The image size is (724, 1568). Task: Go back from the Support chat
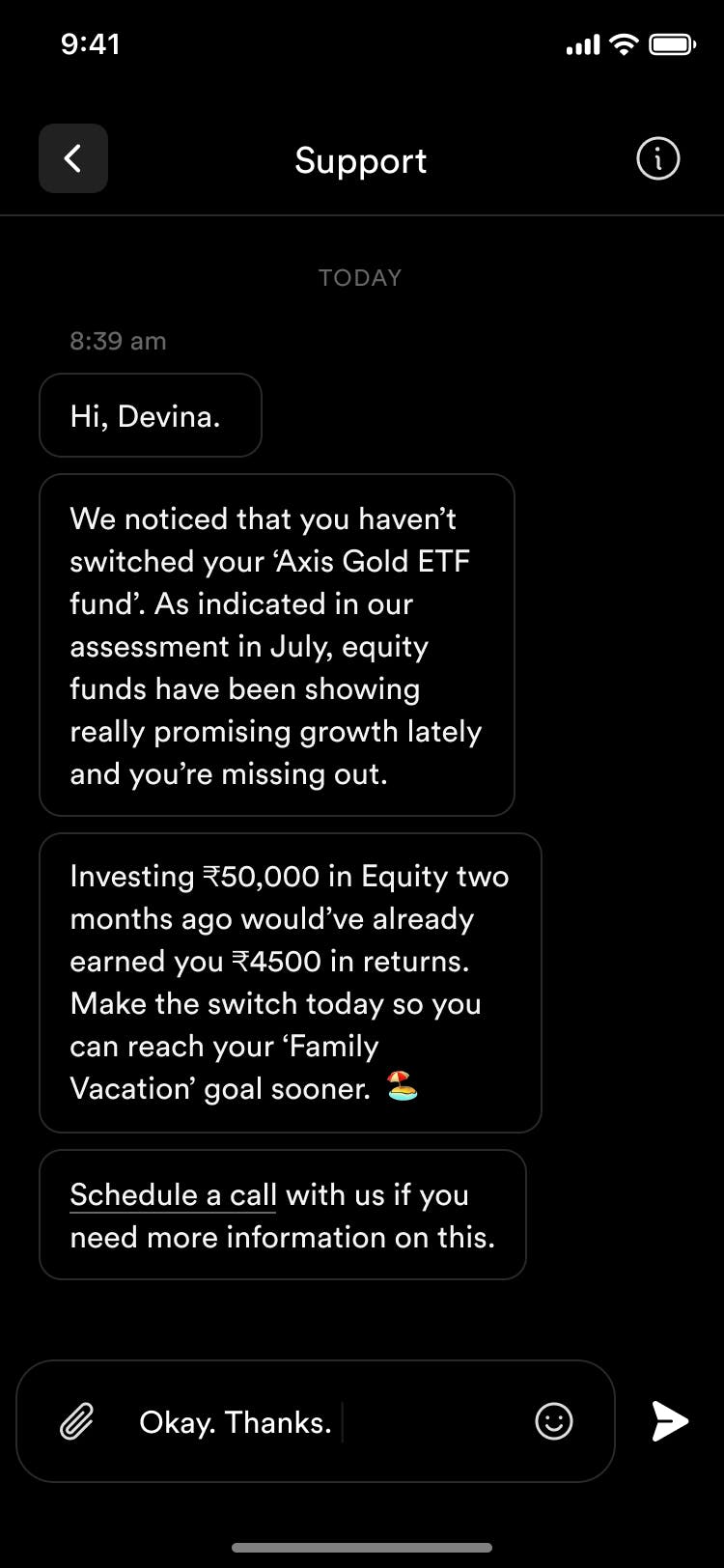pos(73,158)
